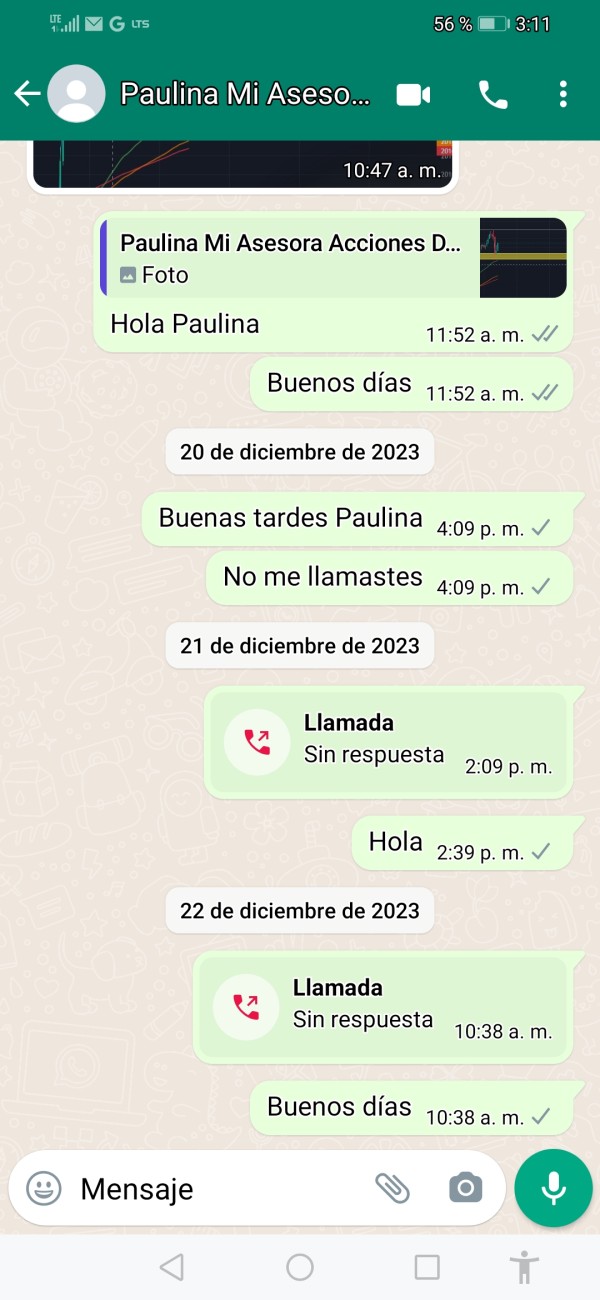Tap the missed call at 2:09 p. m.
This screenshot has height=1300, width=600.
click(389, 742)
